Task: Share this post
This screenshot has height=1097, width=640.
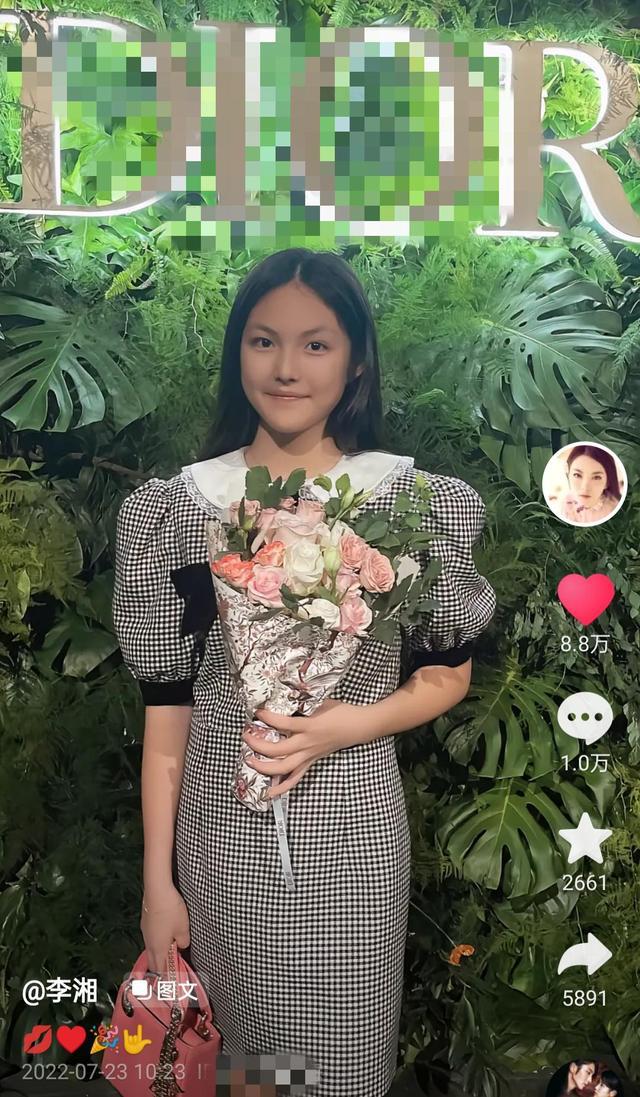Action: pyautogui.click(x=585, y=955)
